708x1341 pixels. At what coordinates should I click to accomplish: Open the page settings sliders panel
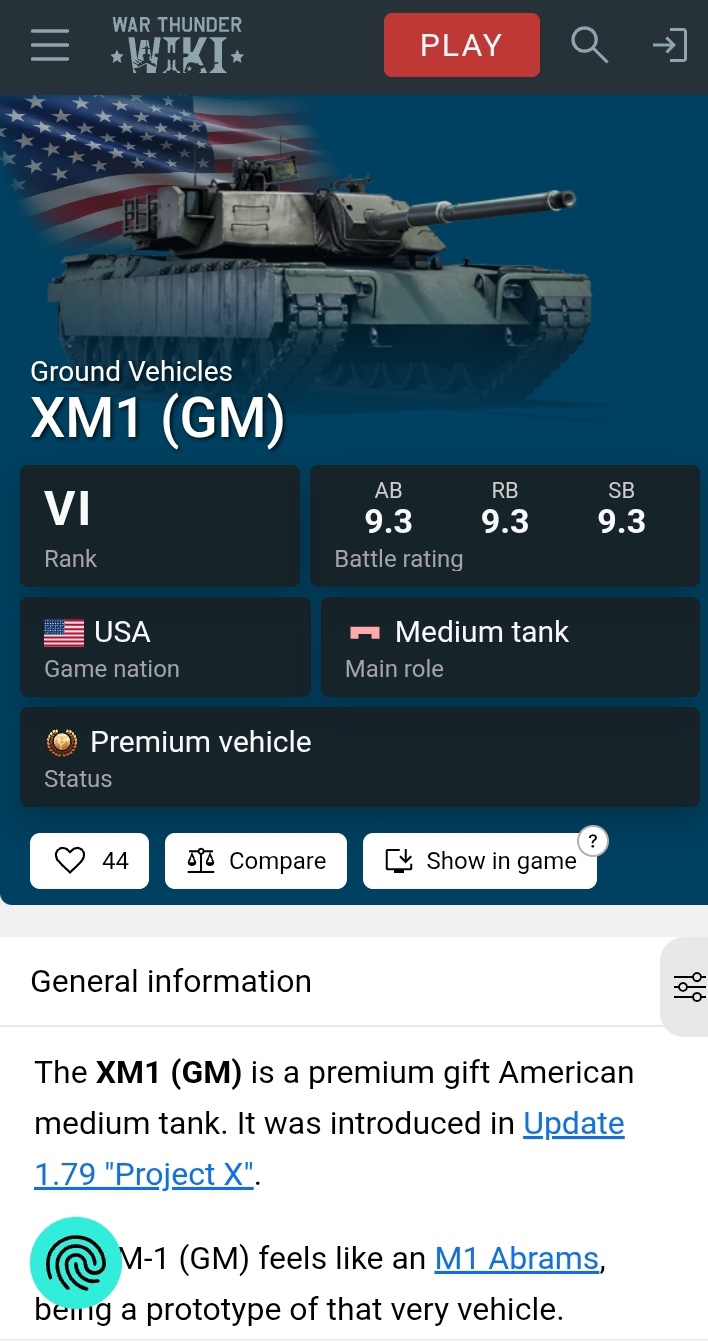click(x=689, y=987)
